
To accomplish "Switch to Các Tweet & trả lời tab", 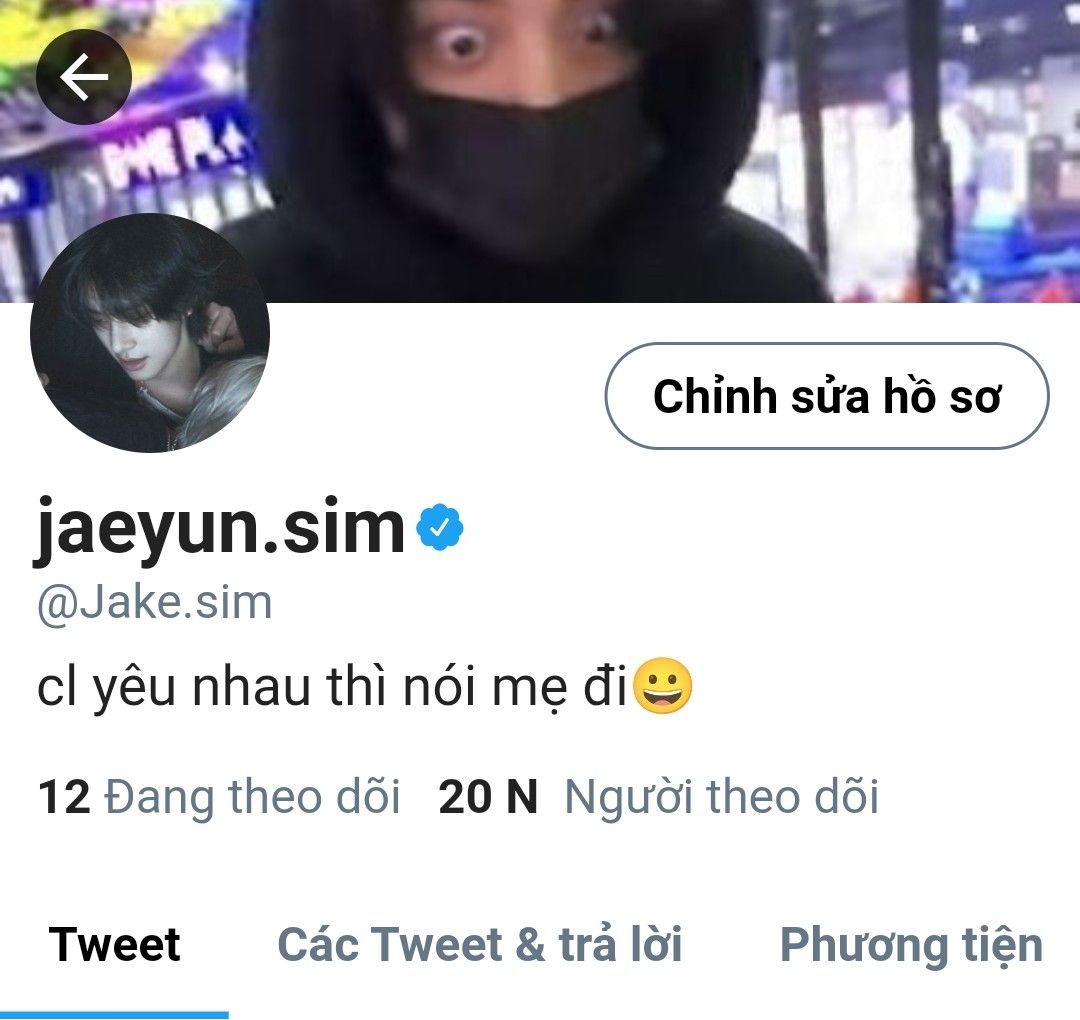I will coord(479,944).
